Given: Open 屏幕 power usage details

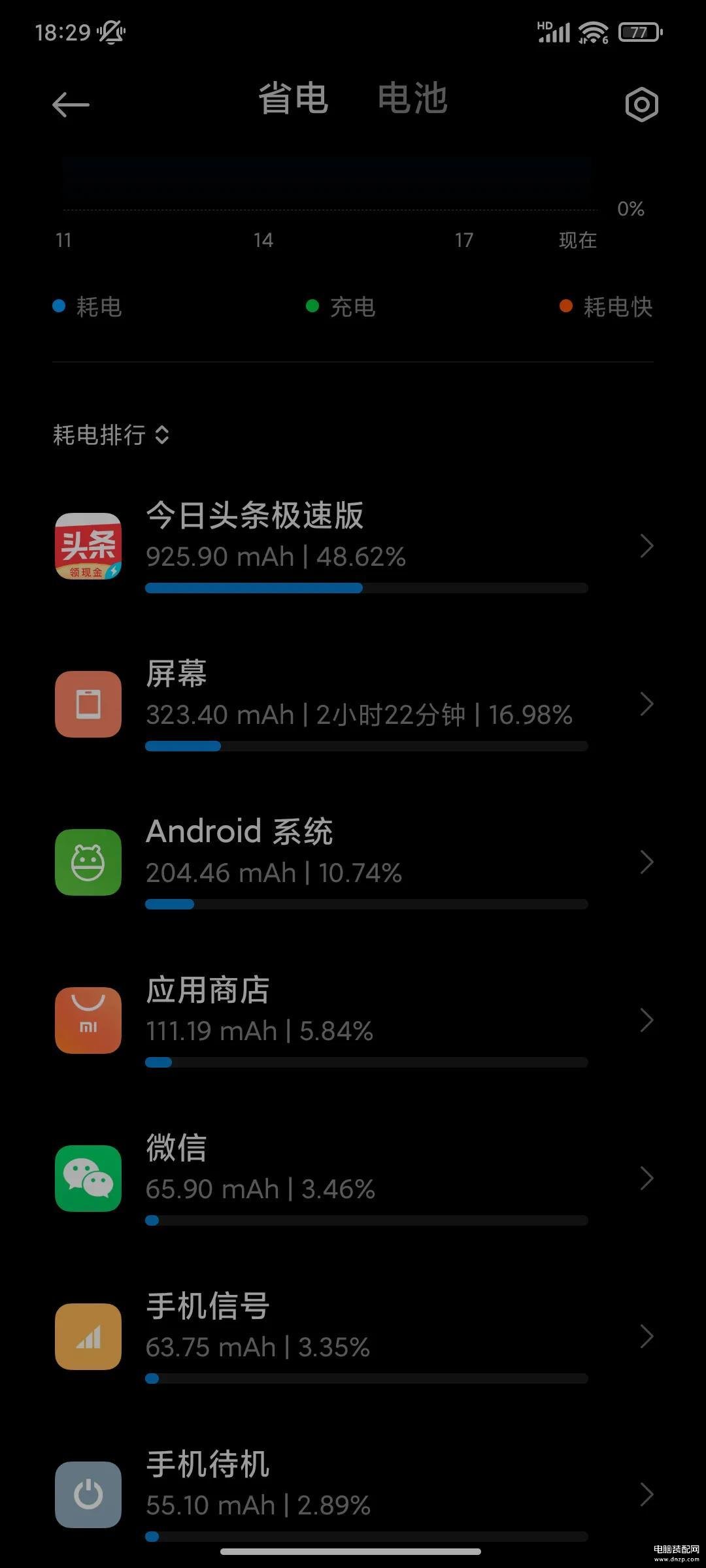Looking at the screenshot, I should [353, 704].
